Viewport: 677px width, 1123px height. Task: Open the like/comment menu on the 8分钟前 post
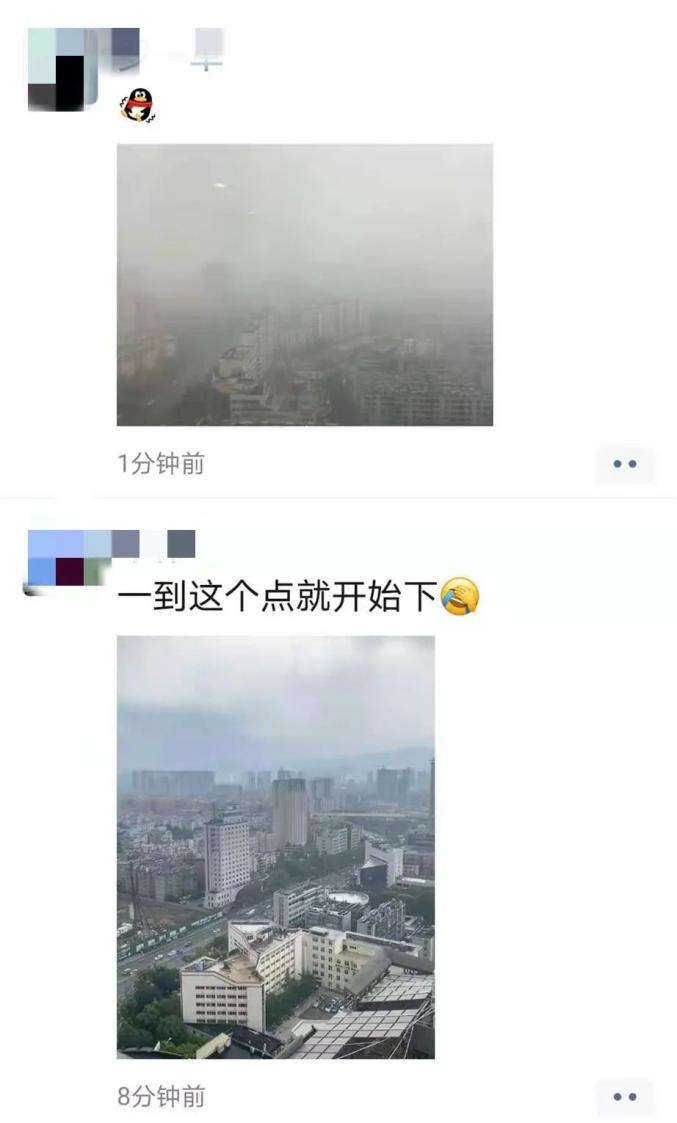[x=625, y=1097]
